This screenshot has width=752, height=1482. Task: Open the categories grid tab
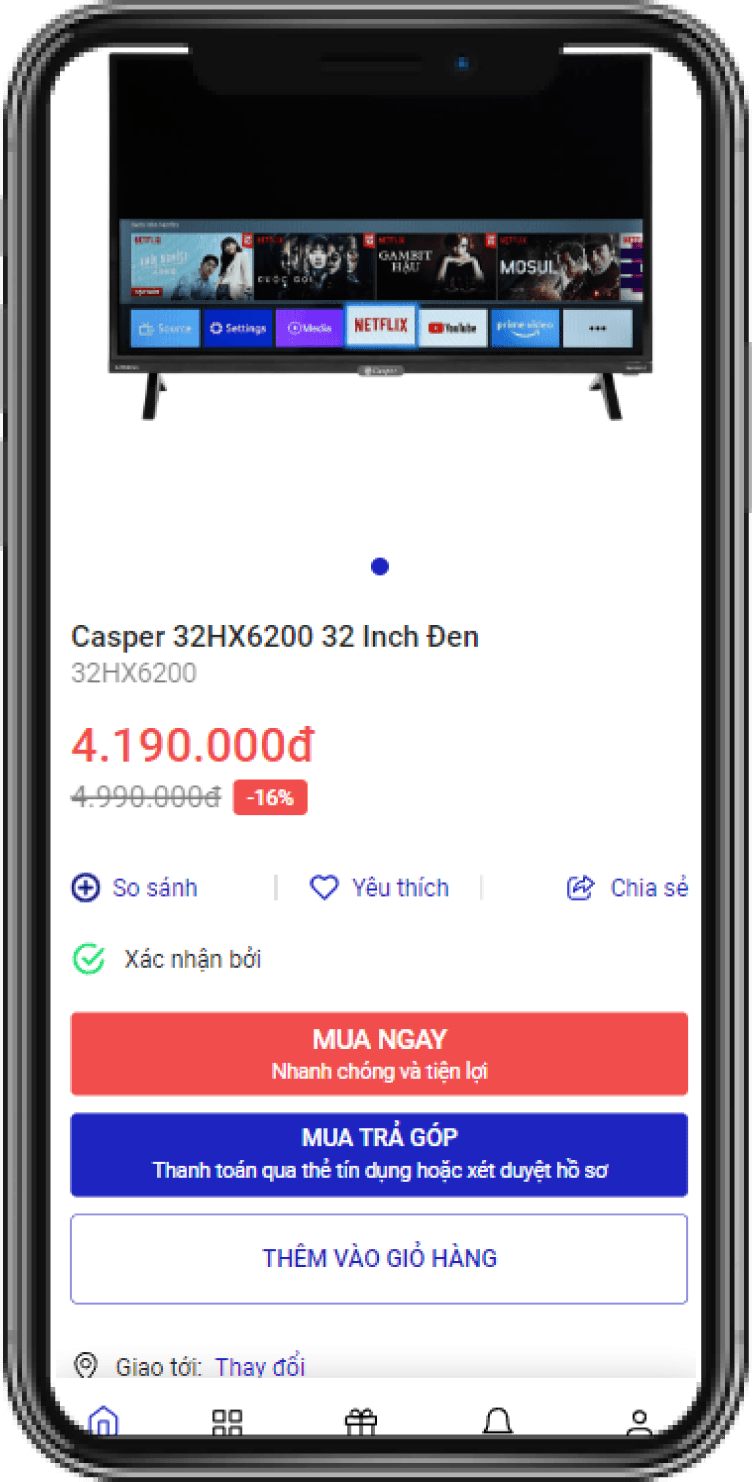(x=227, y=1421)
